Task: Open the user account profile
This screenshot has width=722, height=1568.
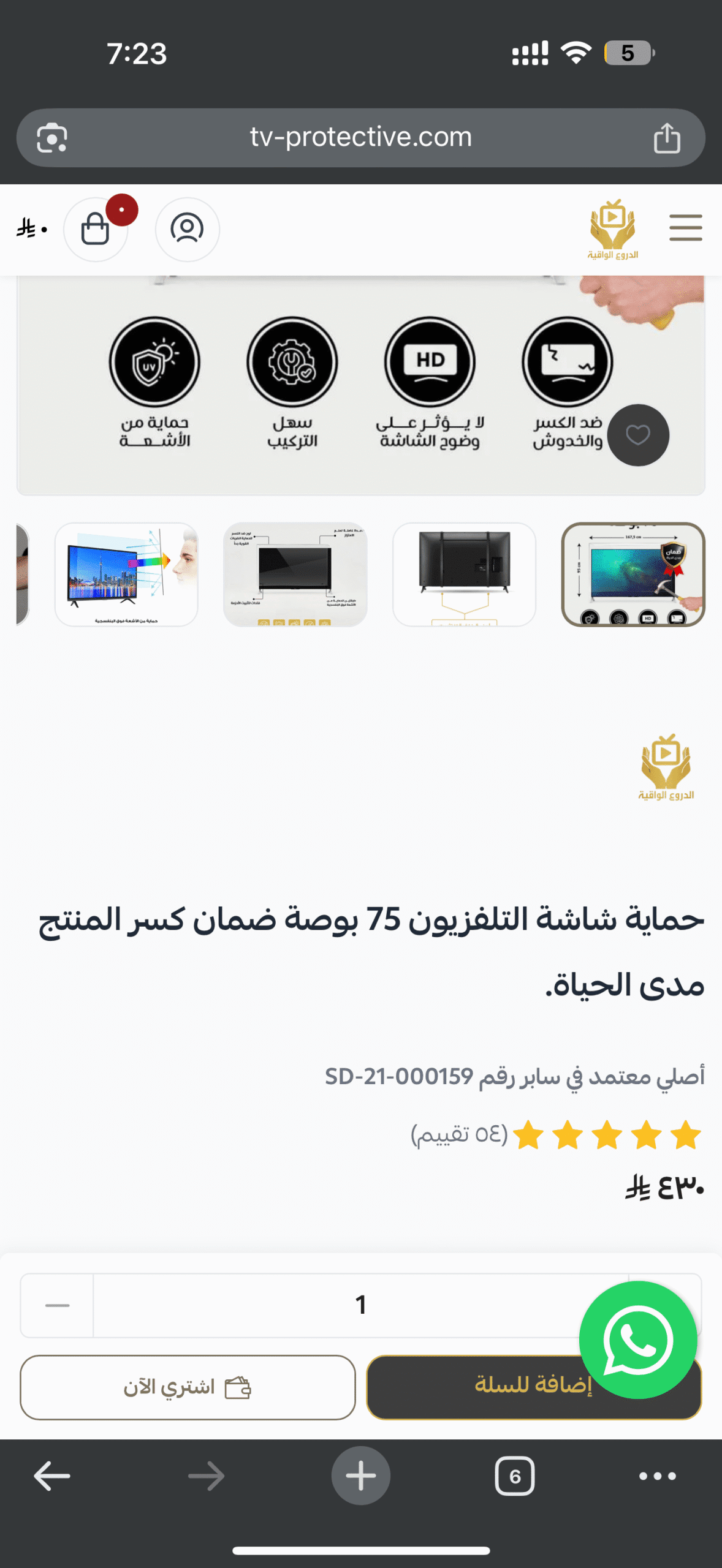Action: 187,230
